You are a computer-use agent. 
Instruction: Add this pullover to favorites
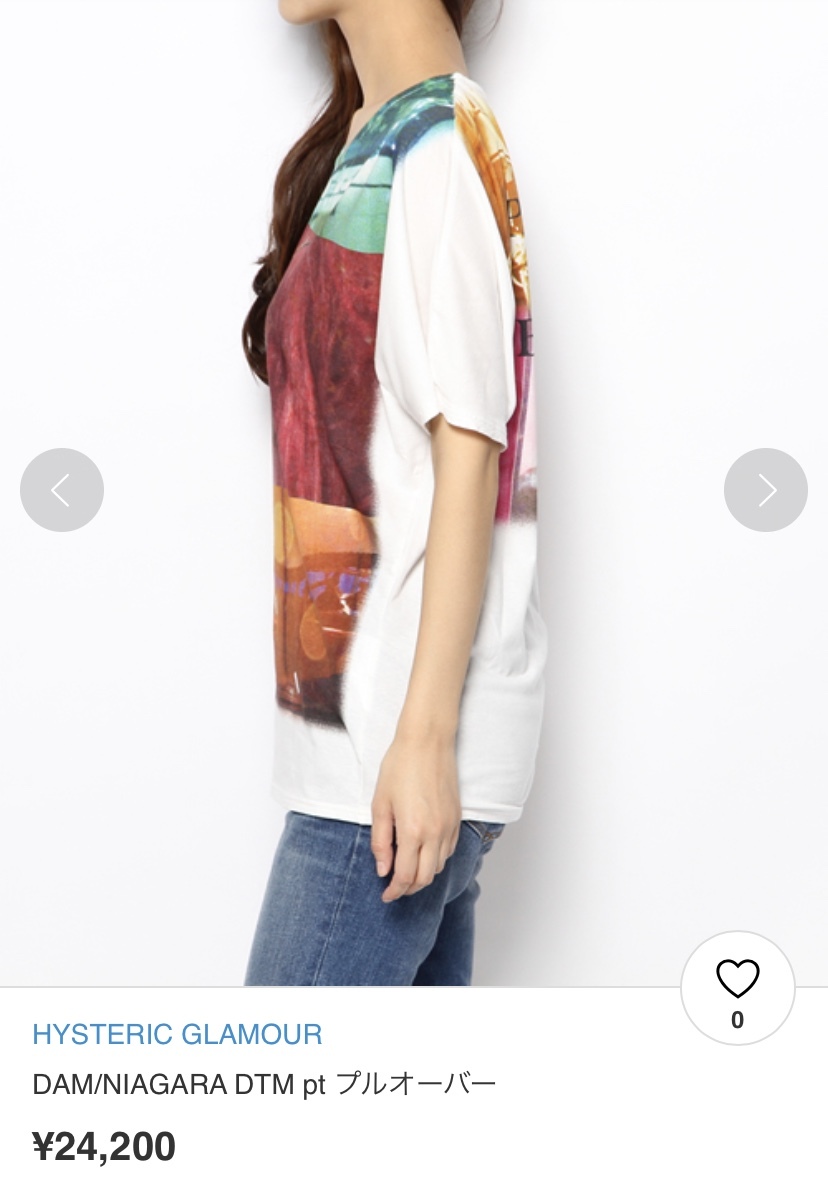(737, 988)
